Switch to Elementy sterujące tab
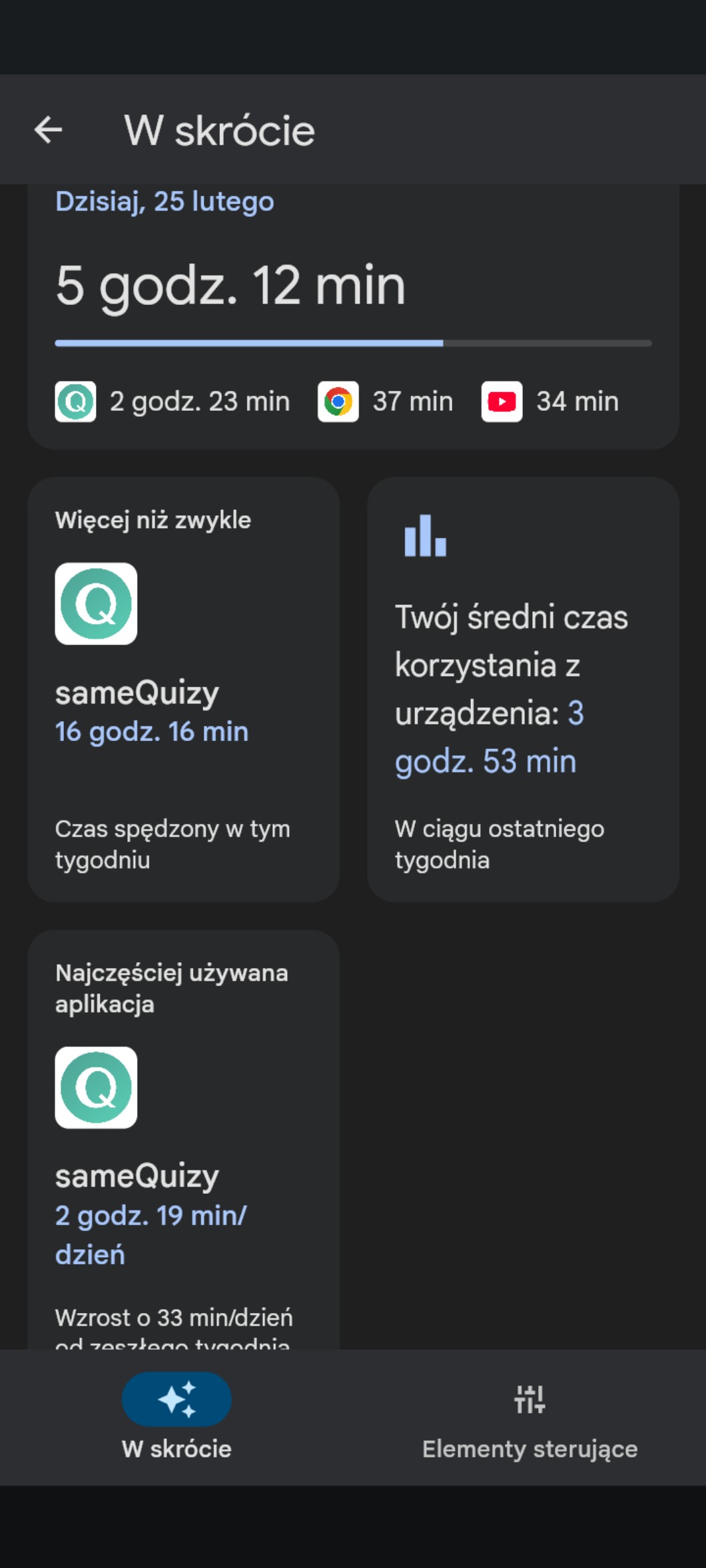 point(529,1417)
